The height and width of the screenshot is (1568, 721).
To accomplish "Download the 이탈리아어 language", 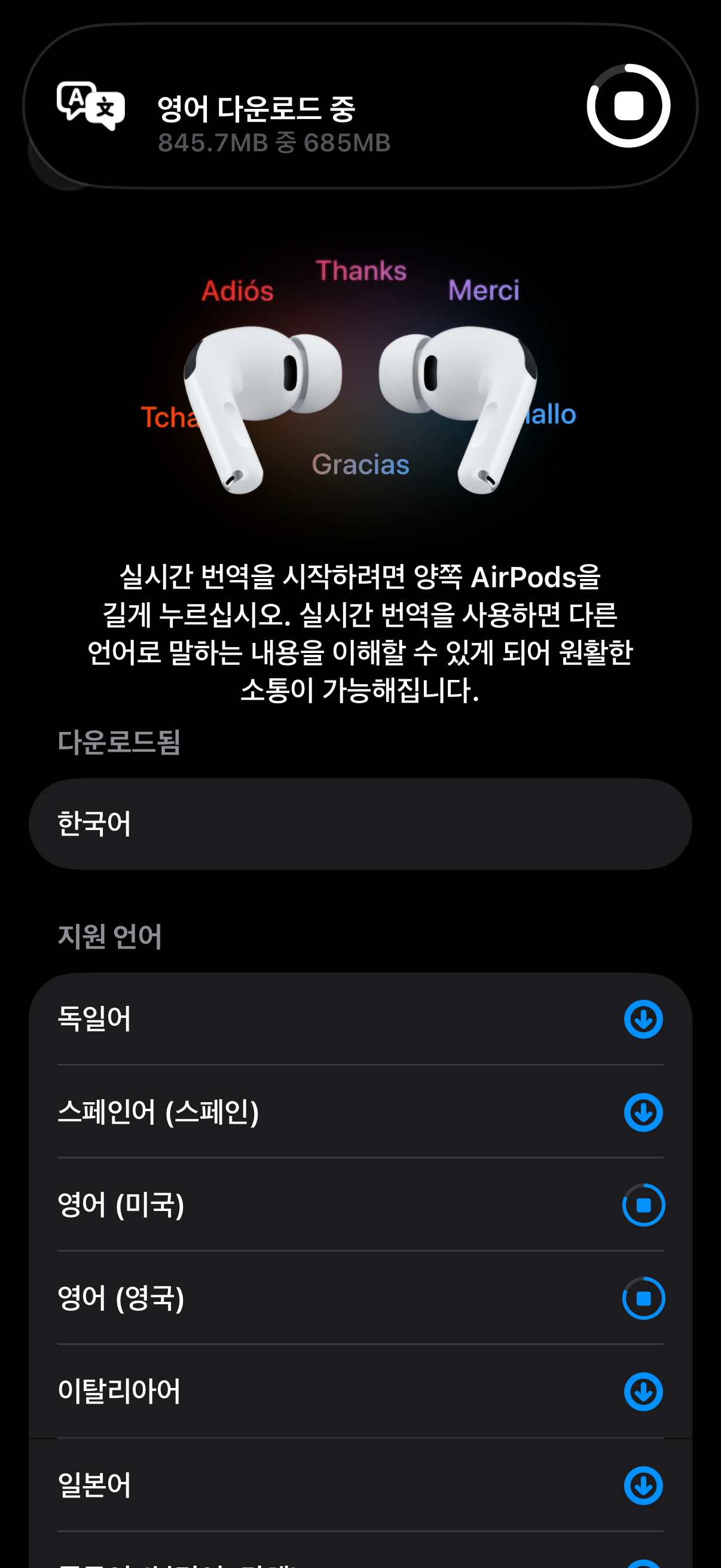I will pos(643,1392).
